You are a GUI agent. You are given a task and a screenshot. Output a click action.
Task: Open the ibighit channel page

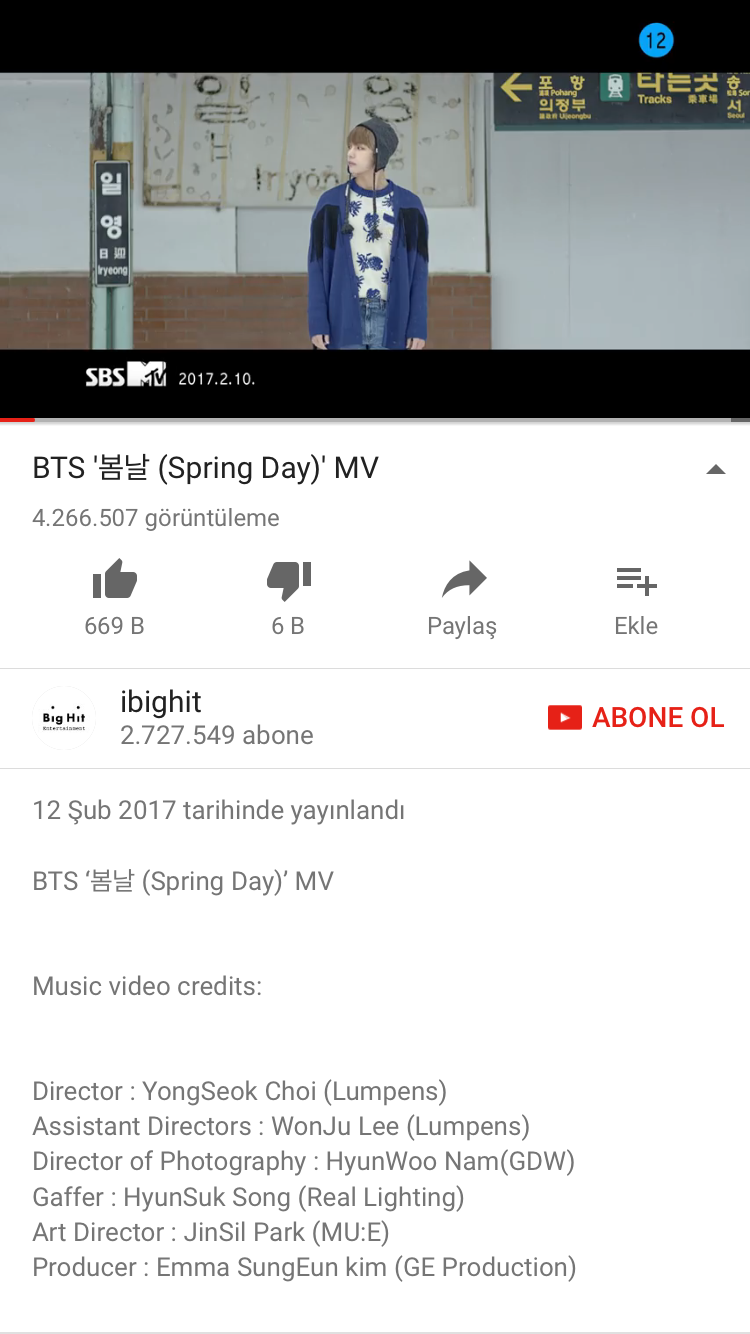click(x=161, y=702)
